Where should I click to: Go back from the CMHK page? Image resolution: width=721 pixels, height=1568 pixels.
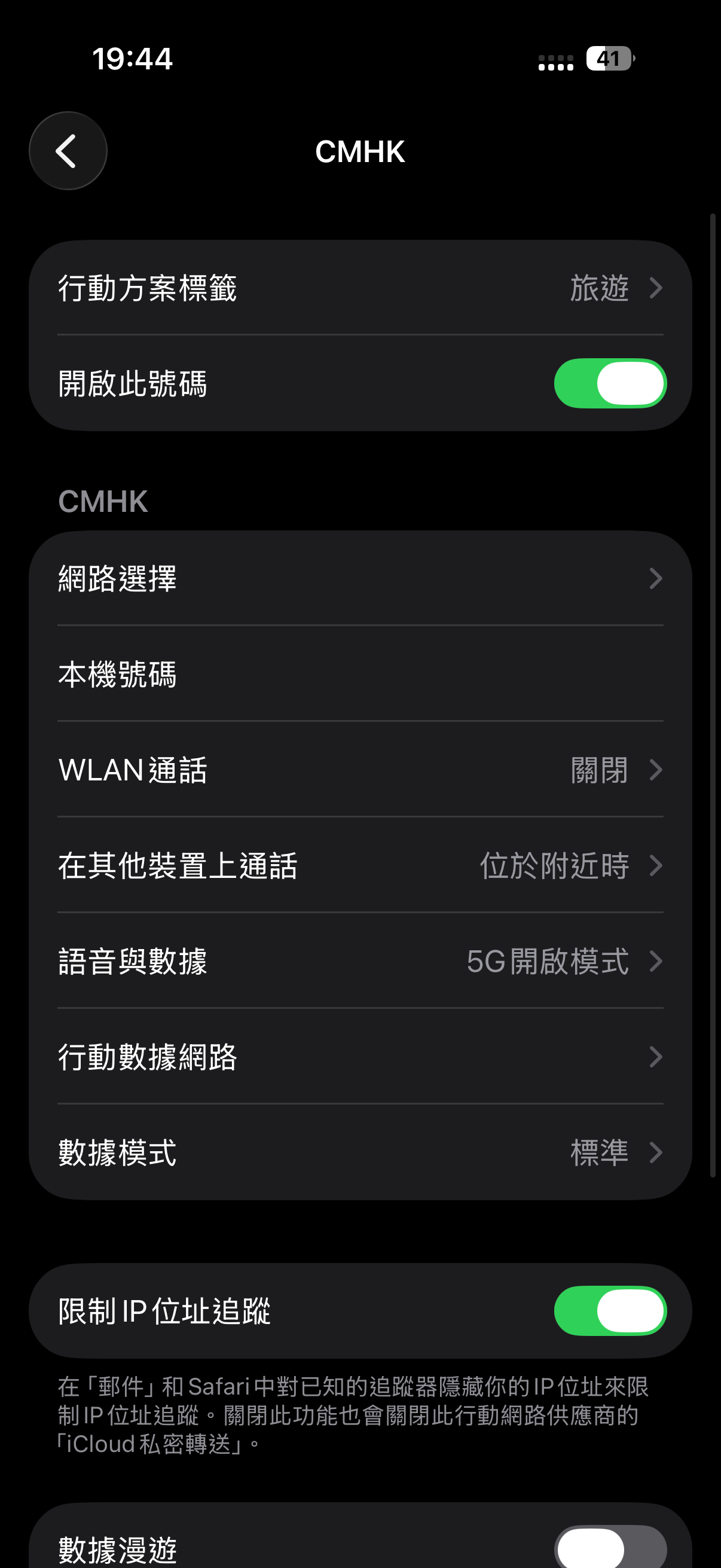[68, 151]
